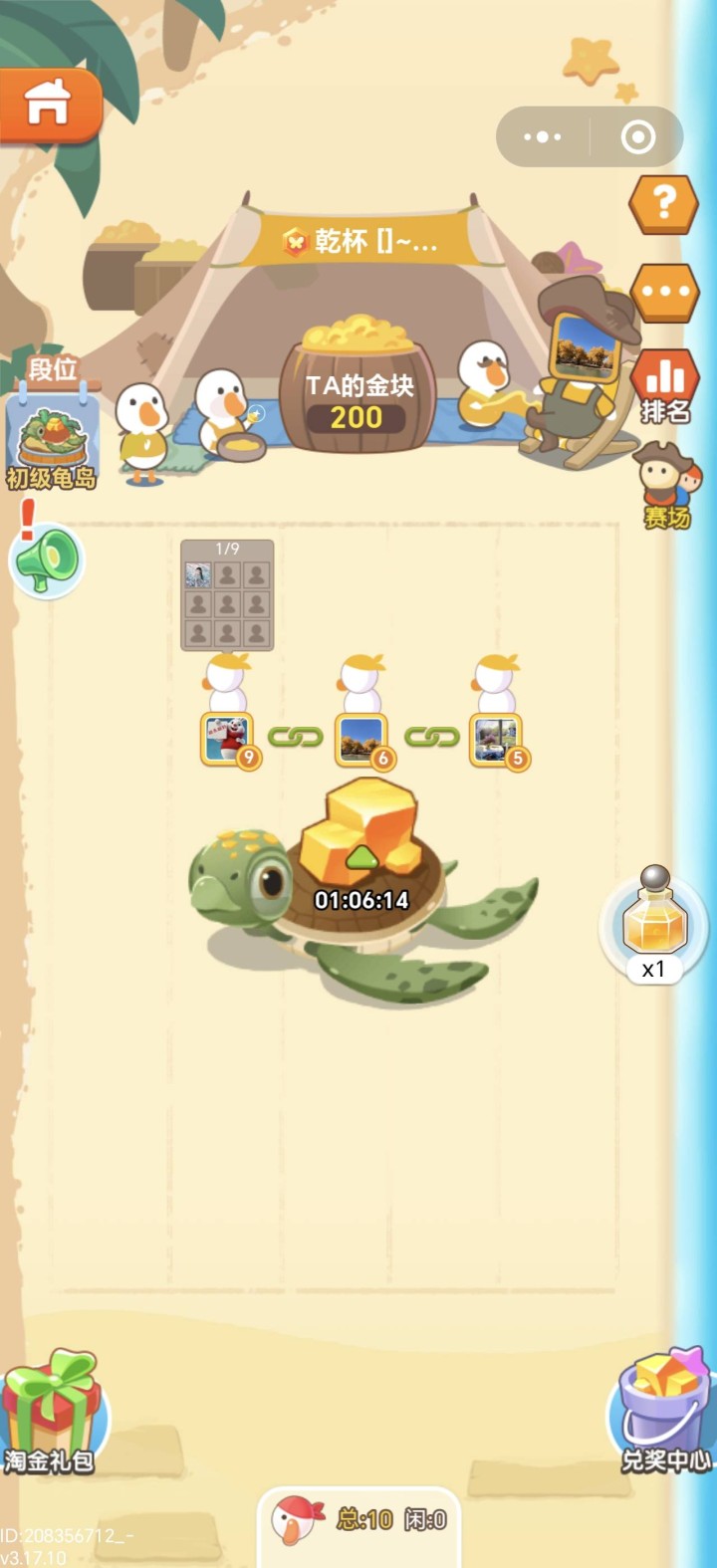Go to the 兑奖中心 prize center
This screenshot has width=717, height=1568.
click(663, 1411)
